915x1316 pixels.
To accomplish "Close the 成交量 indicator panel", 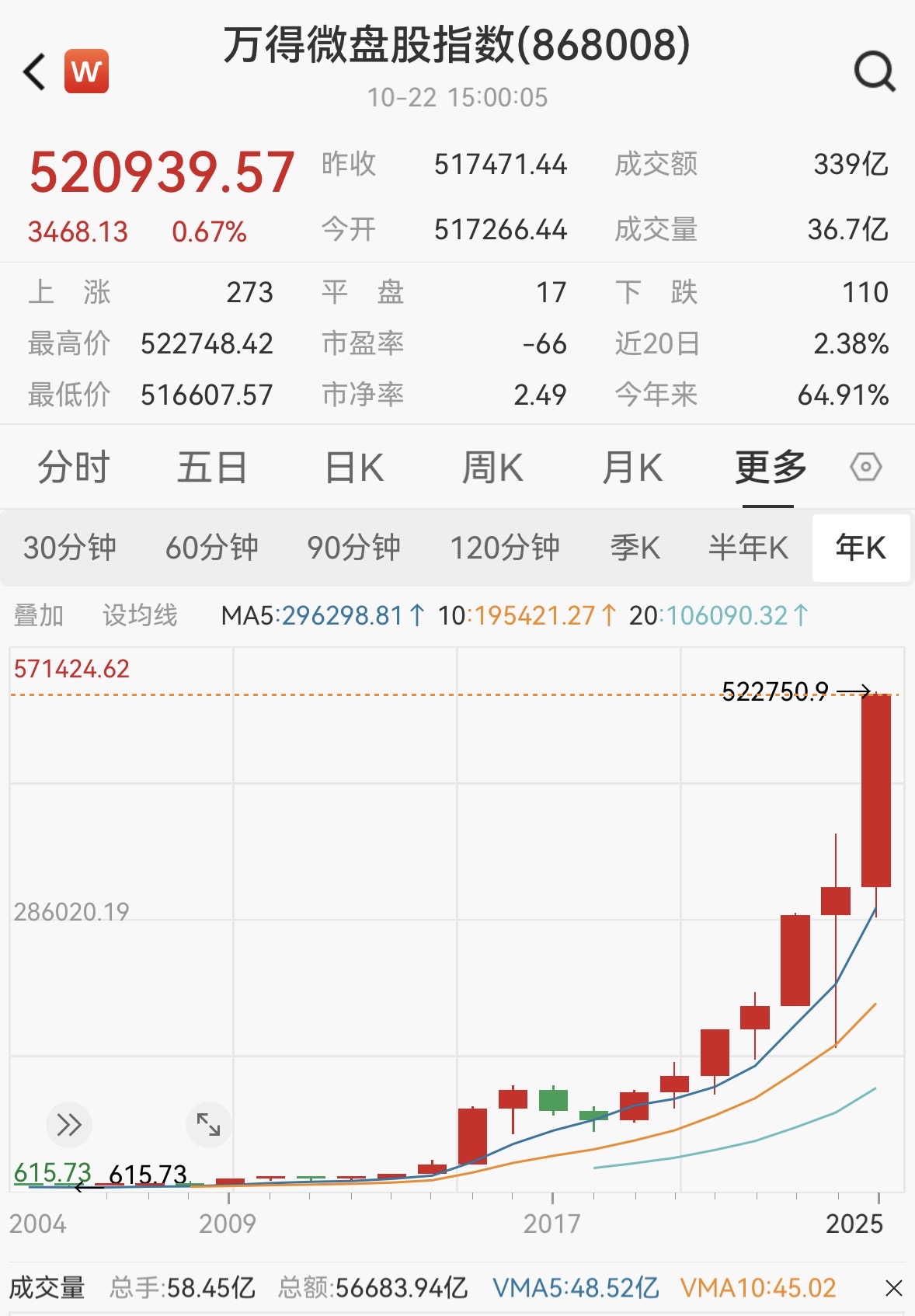I will click(894, 1289).
